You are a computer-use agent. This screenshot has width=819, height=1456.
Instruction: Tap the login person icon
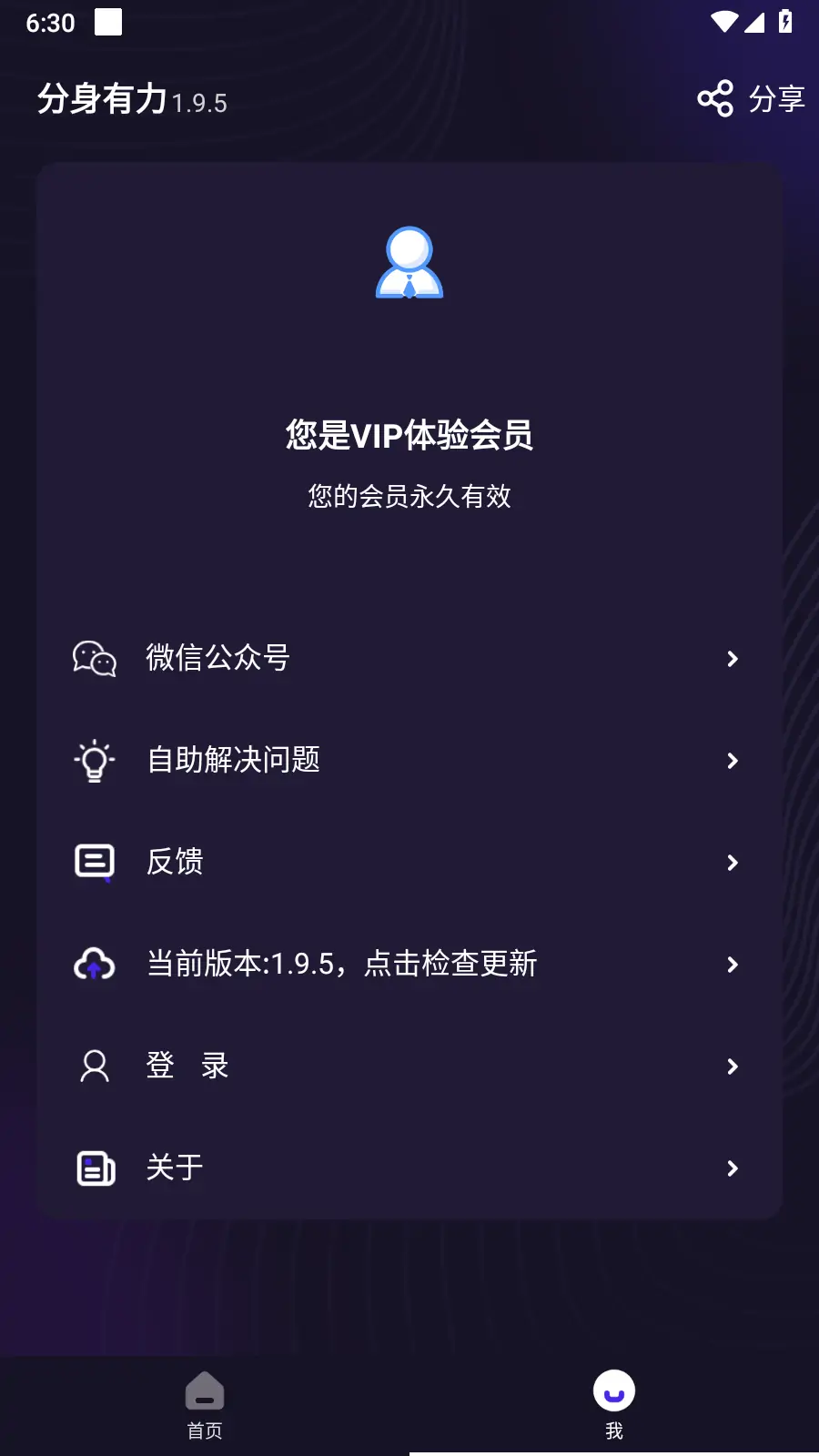[x=94, y=1066]
